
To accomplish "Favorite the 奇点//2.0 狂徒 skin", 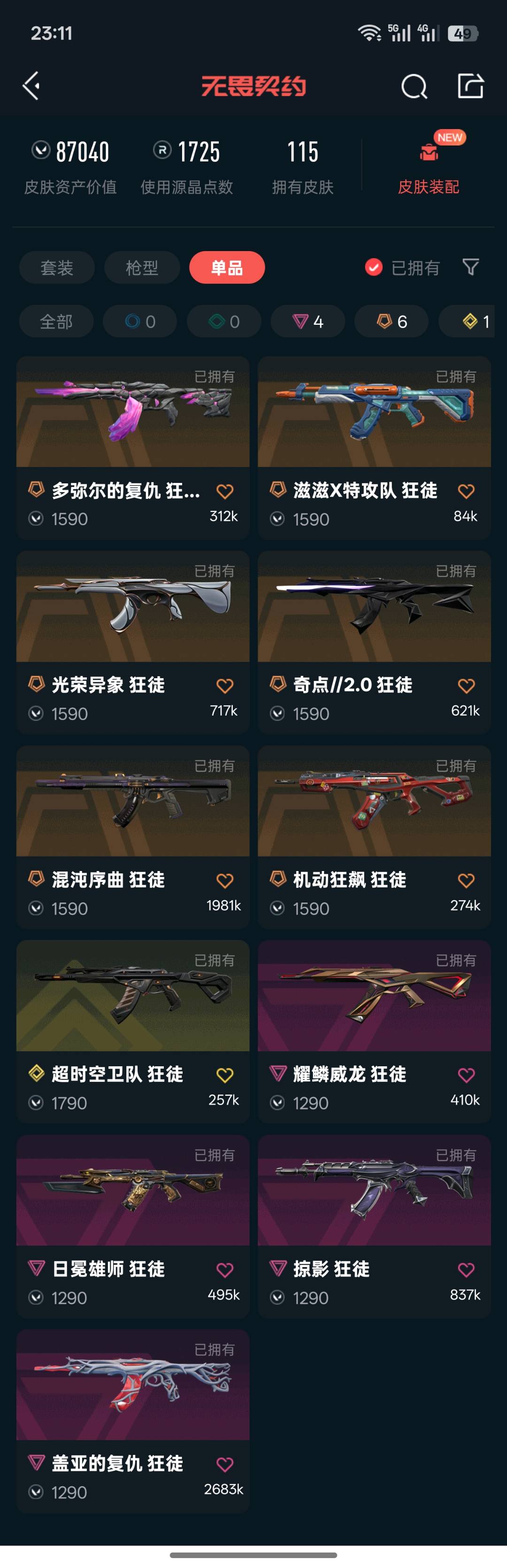I will (466, 685).
